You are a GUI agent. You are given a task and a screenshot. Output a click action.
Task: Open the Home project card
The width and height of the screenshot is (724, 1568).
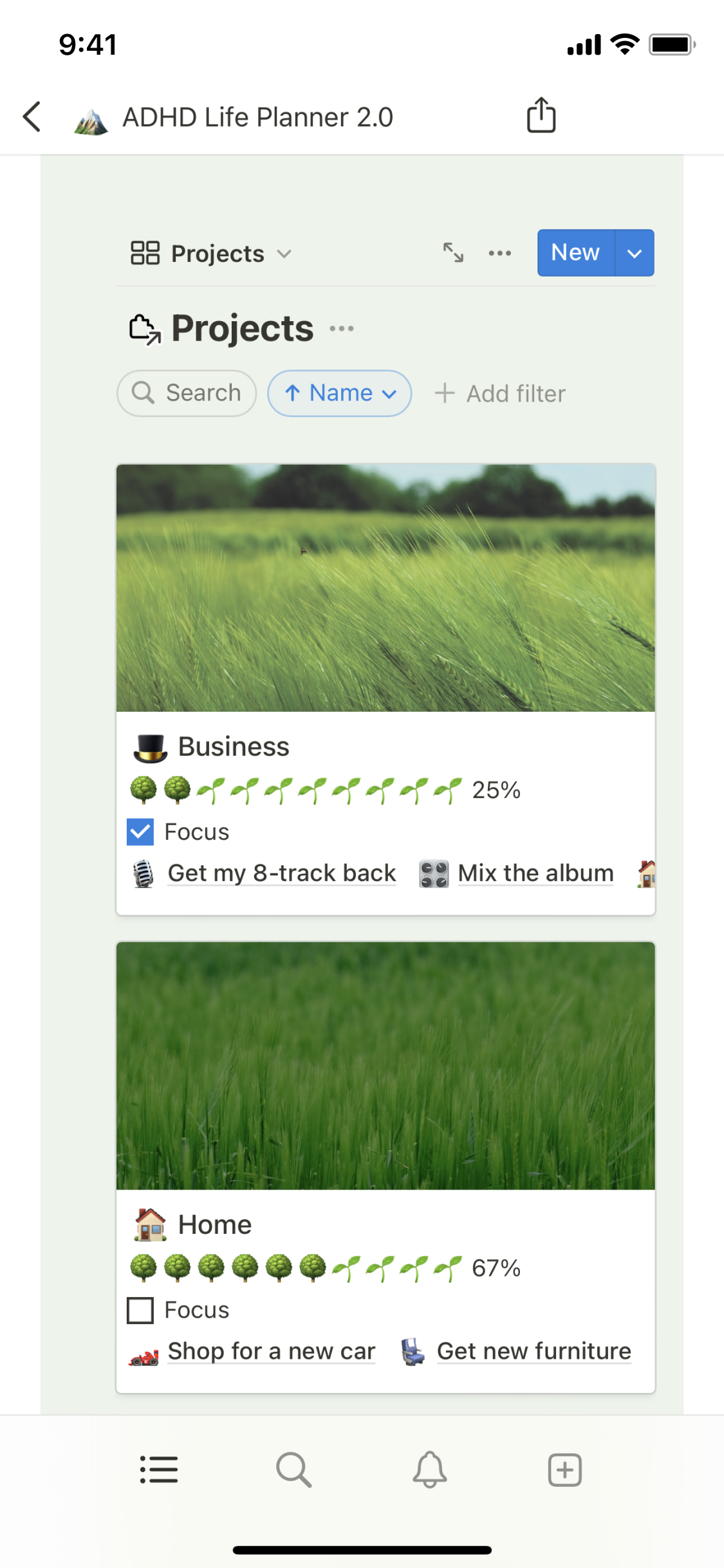point(215,1225)
